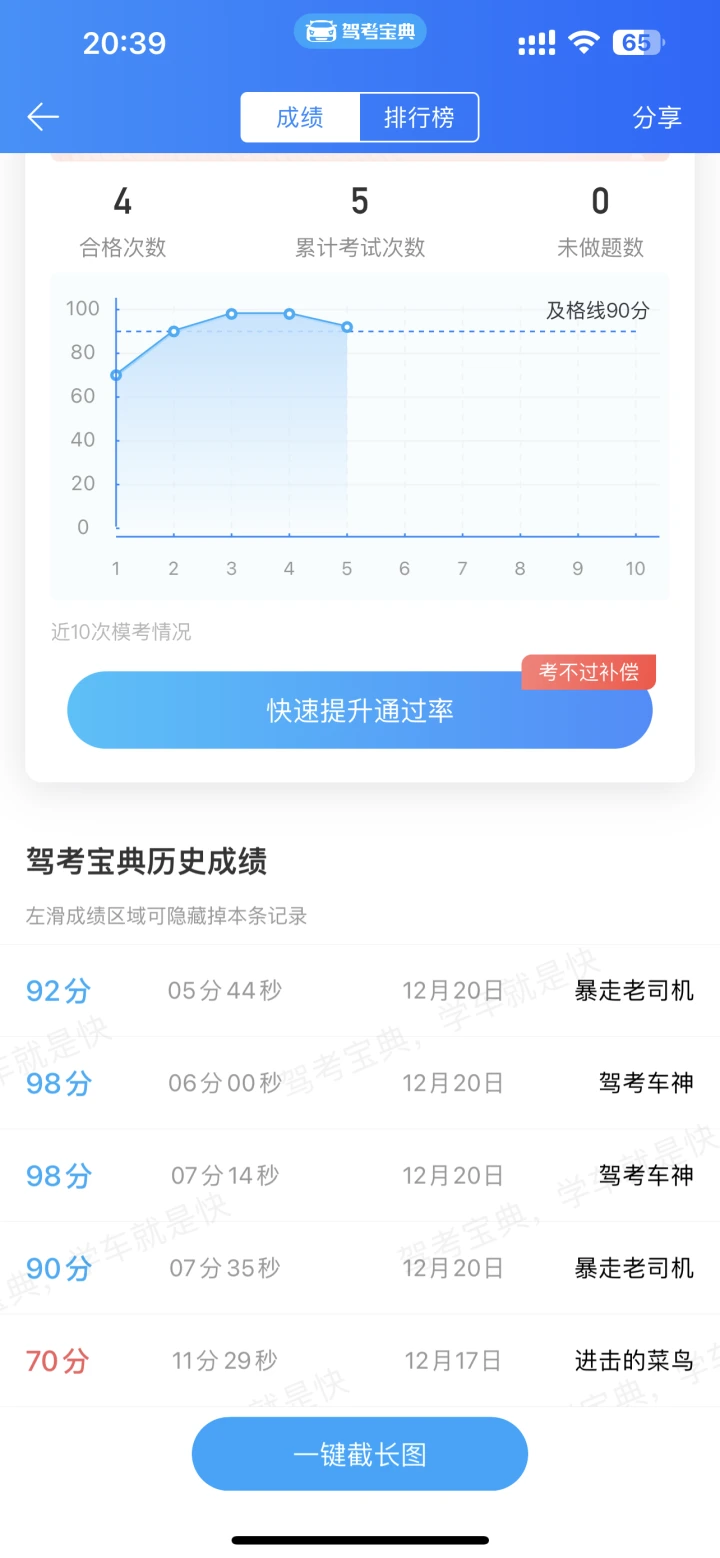Open the 07分14秒 exam record
The width and height of the screenshot is (720, 1558).
coord(360,1175)
